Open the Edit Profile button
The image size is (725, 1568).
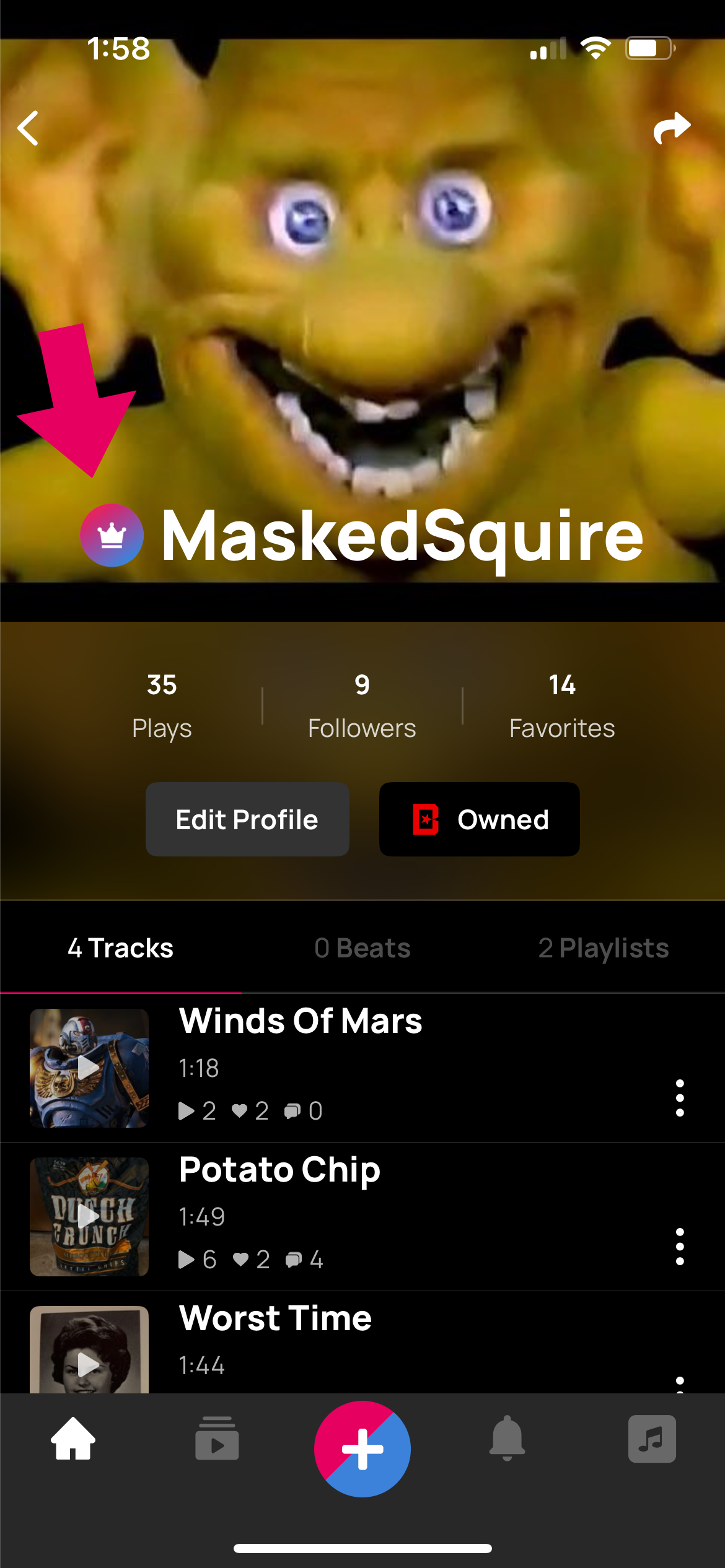tap(247, 819)
